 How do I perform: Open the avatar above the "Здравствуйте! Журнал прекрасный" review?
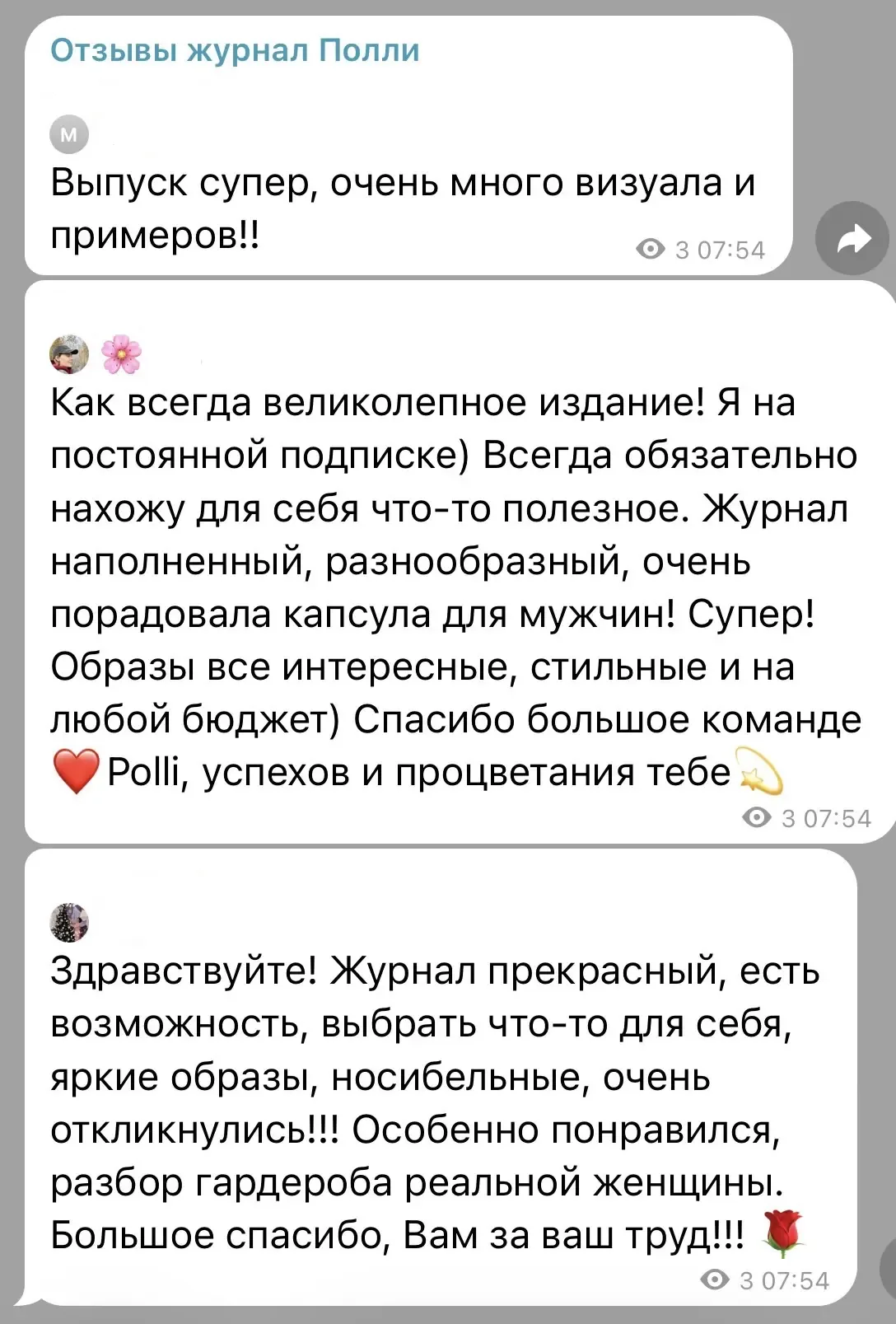[69, 922]
